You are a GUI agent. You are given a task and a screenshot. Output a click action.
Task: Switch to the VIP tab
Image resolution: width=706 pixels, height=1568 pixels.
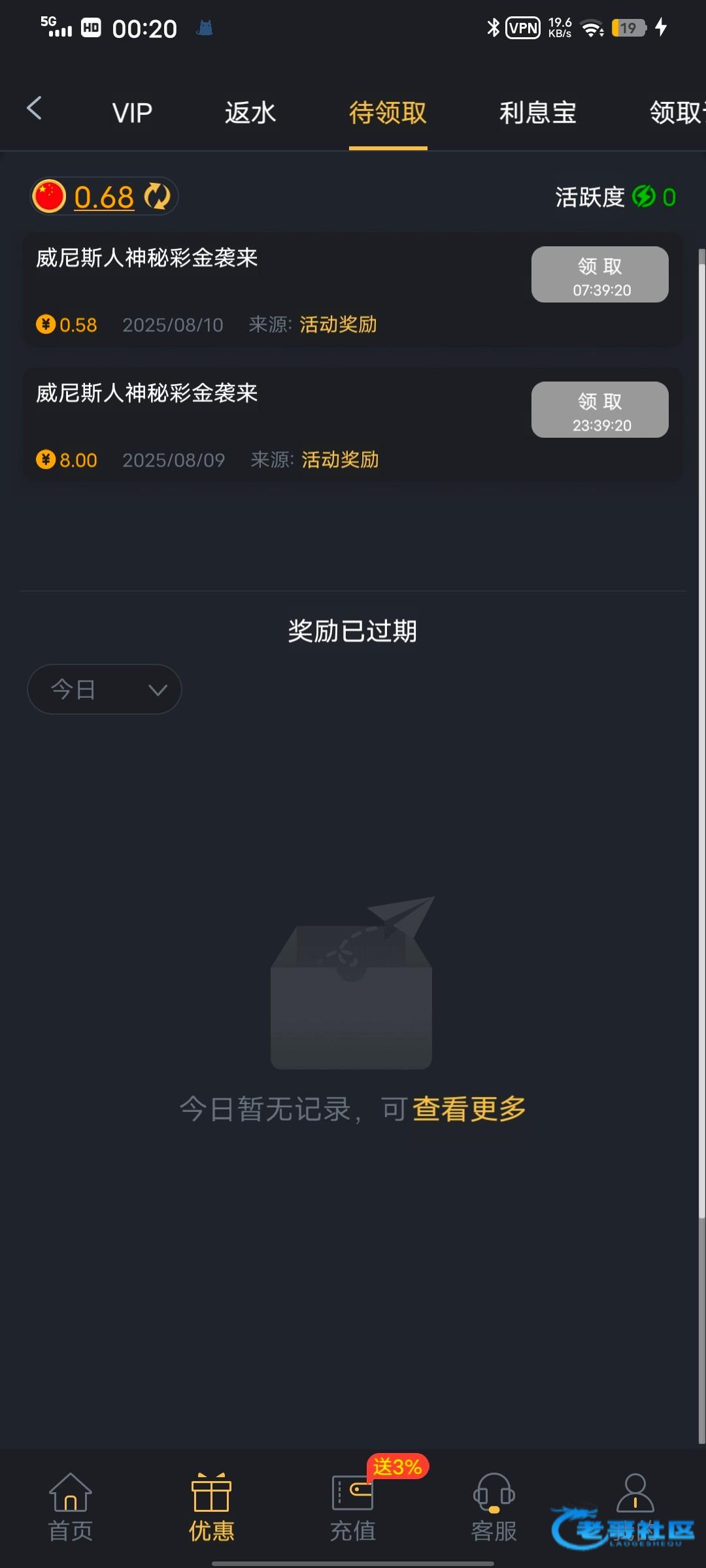(132, 113)
